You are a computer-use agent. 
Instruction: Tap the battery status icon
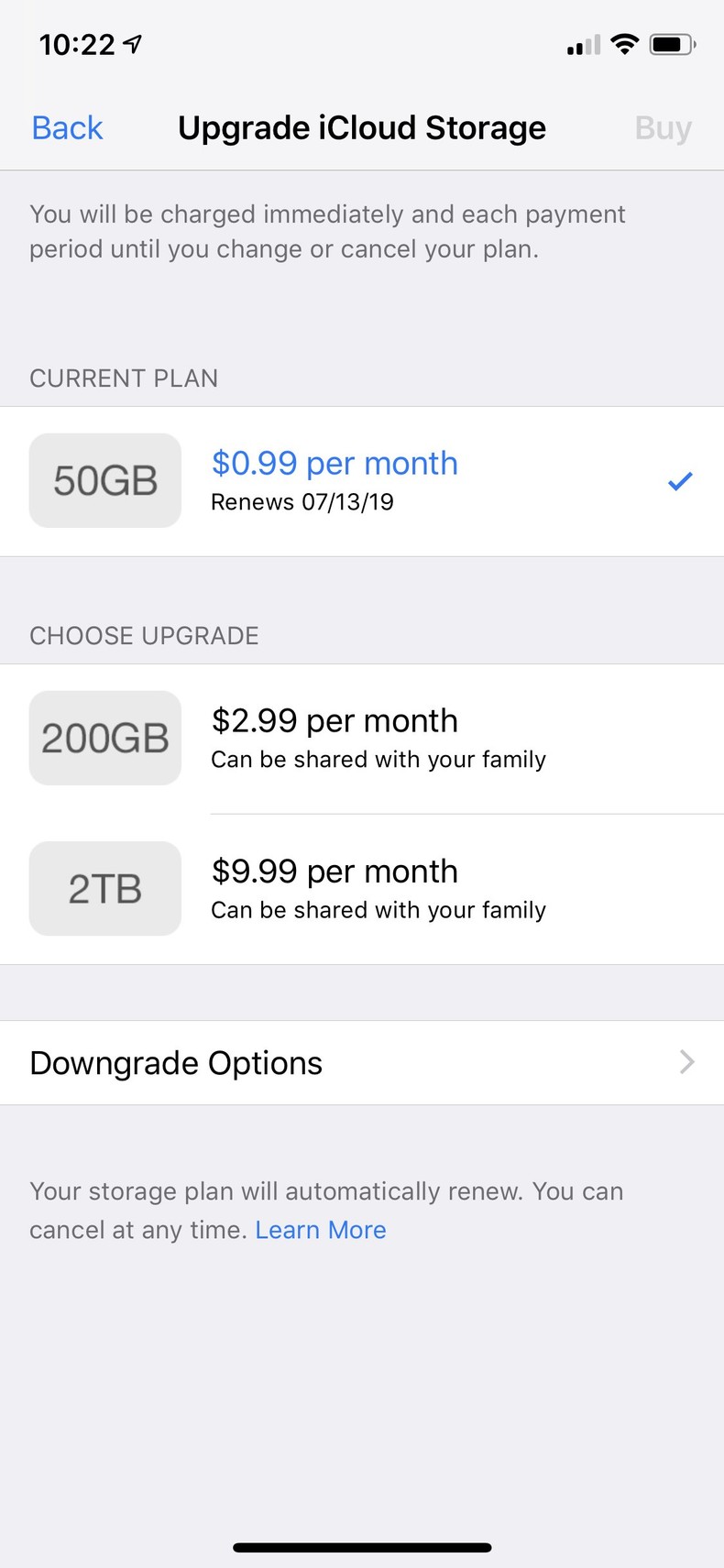tap(672, 43)
